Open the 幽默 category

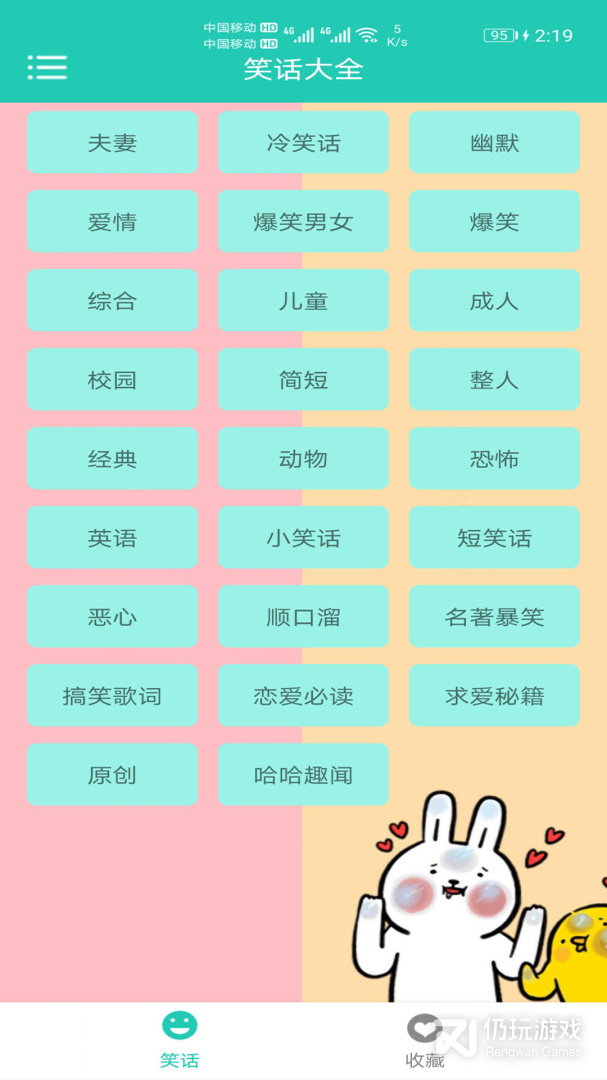coord(494,143)
